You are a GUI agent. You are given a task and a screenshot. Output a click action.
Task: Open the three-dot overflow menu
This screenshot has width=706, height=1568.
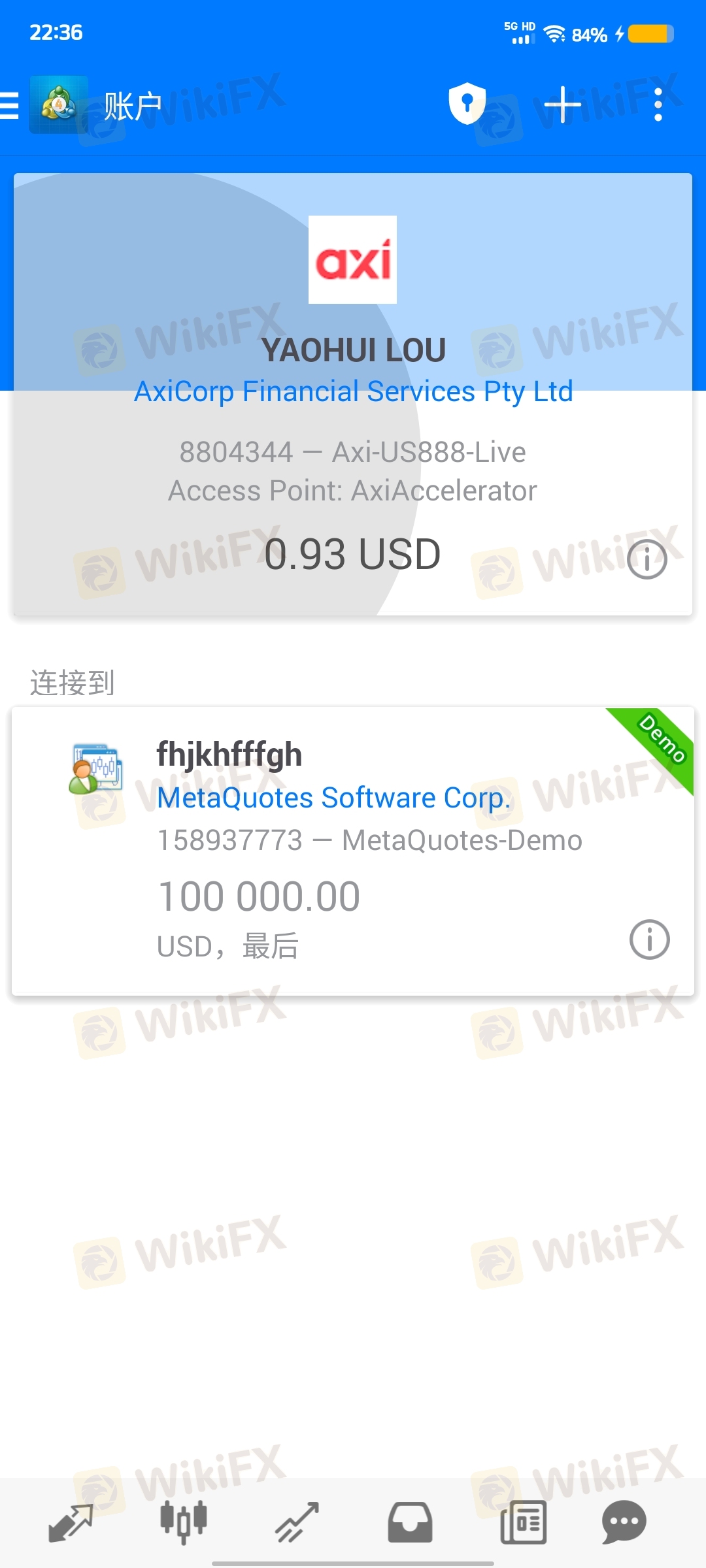658,105
